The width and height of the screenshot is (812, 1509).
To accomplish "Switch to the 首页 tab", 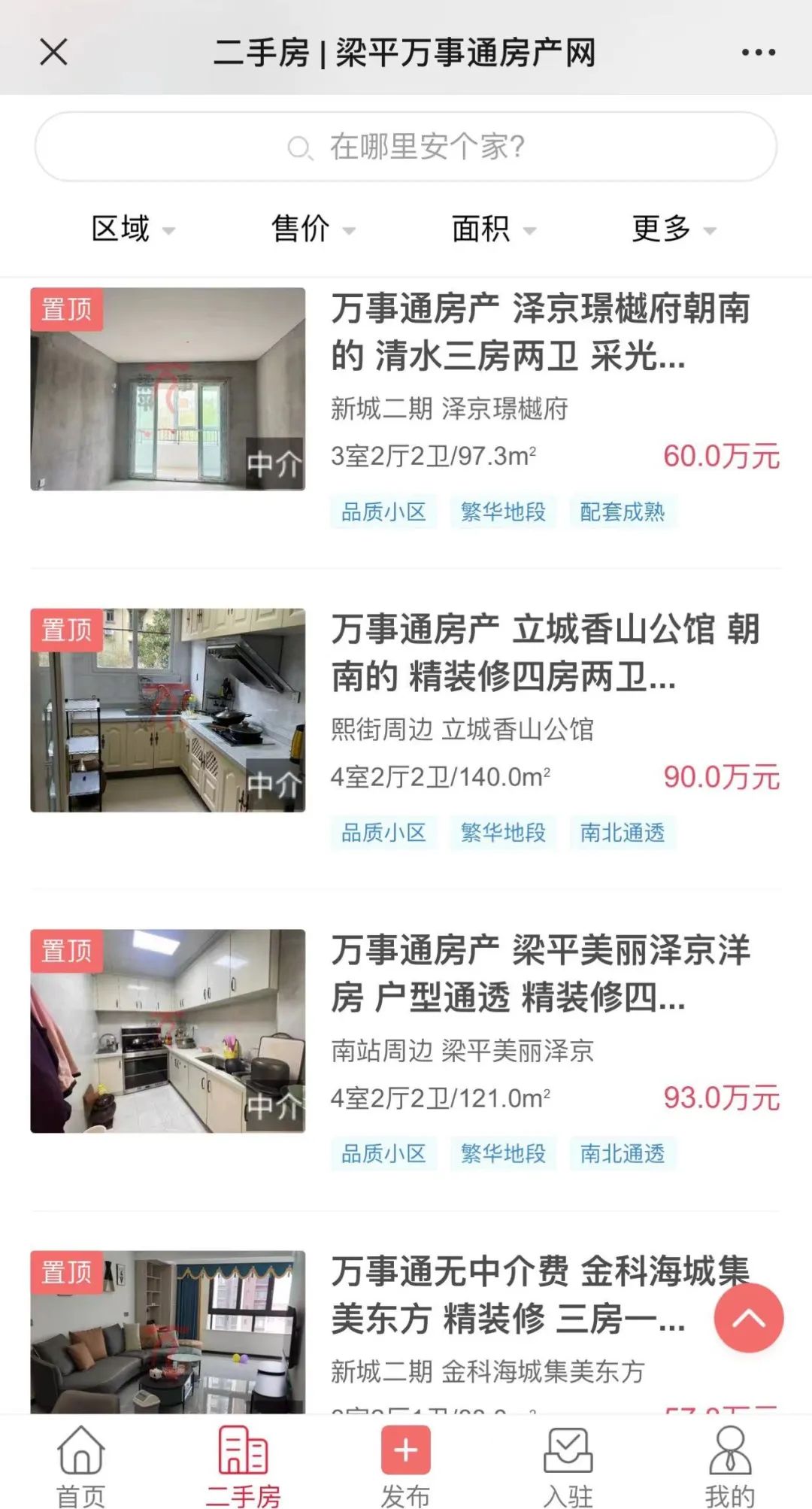I will (81, 1465).
